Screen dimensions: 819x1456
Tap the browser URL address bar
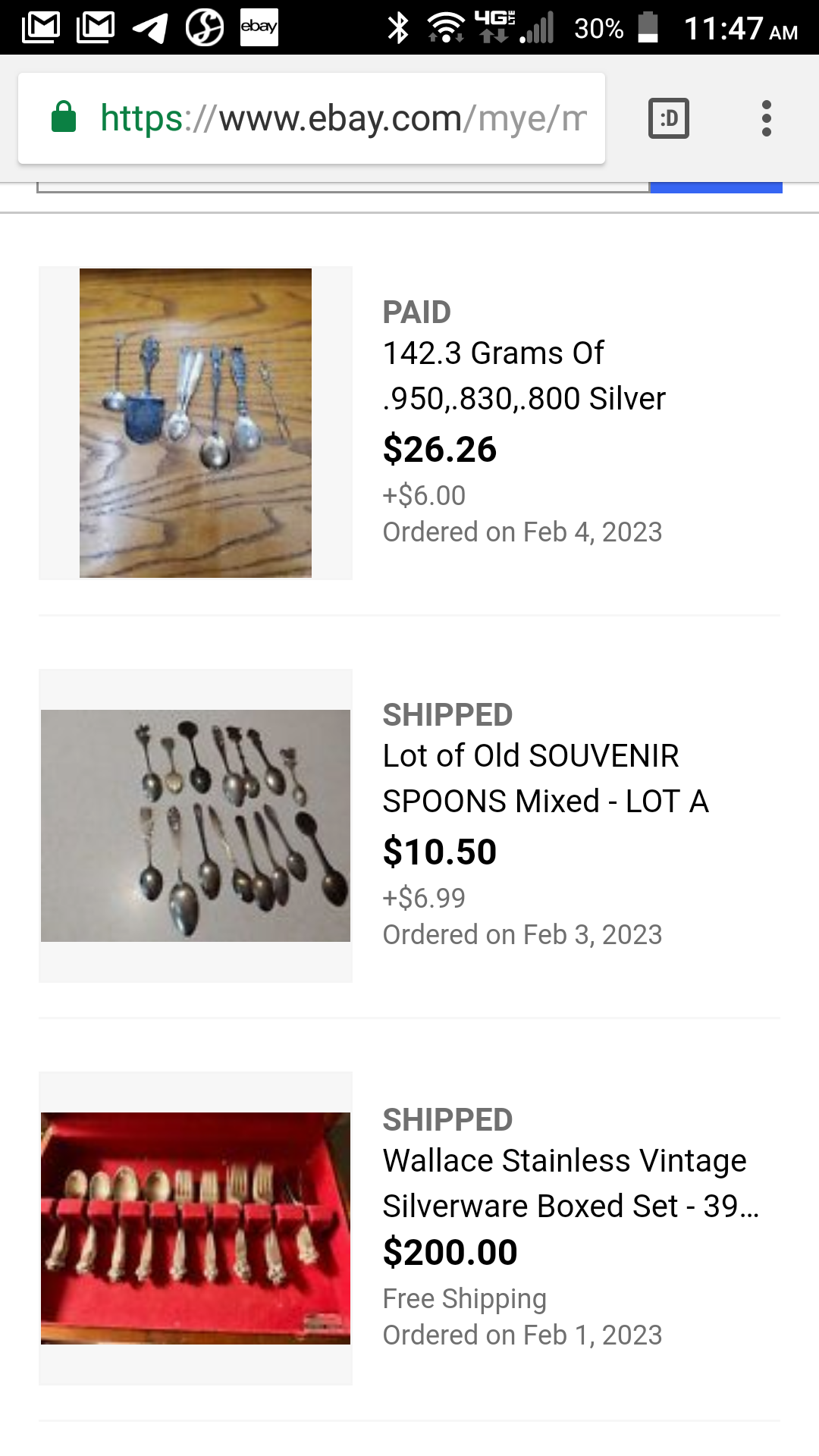[x=311, y=118]
